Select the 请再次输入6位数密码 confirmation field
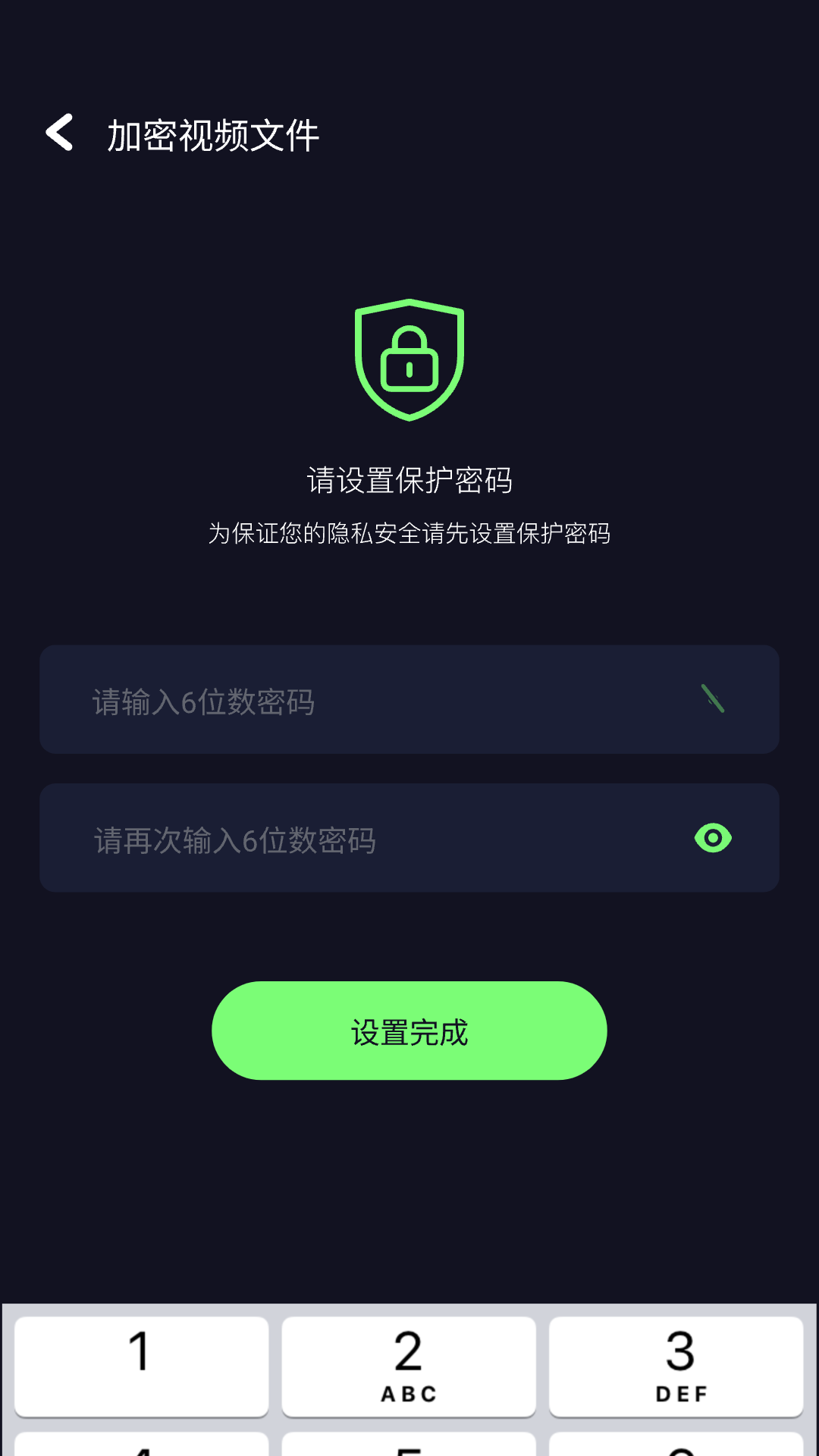 tap(341, 837)
